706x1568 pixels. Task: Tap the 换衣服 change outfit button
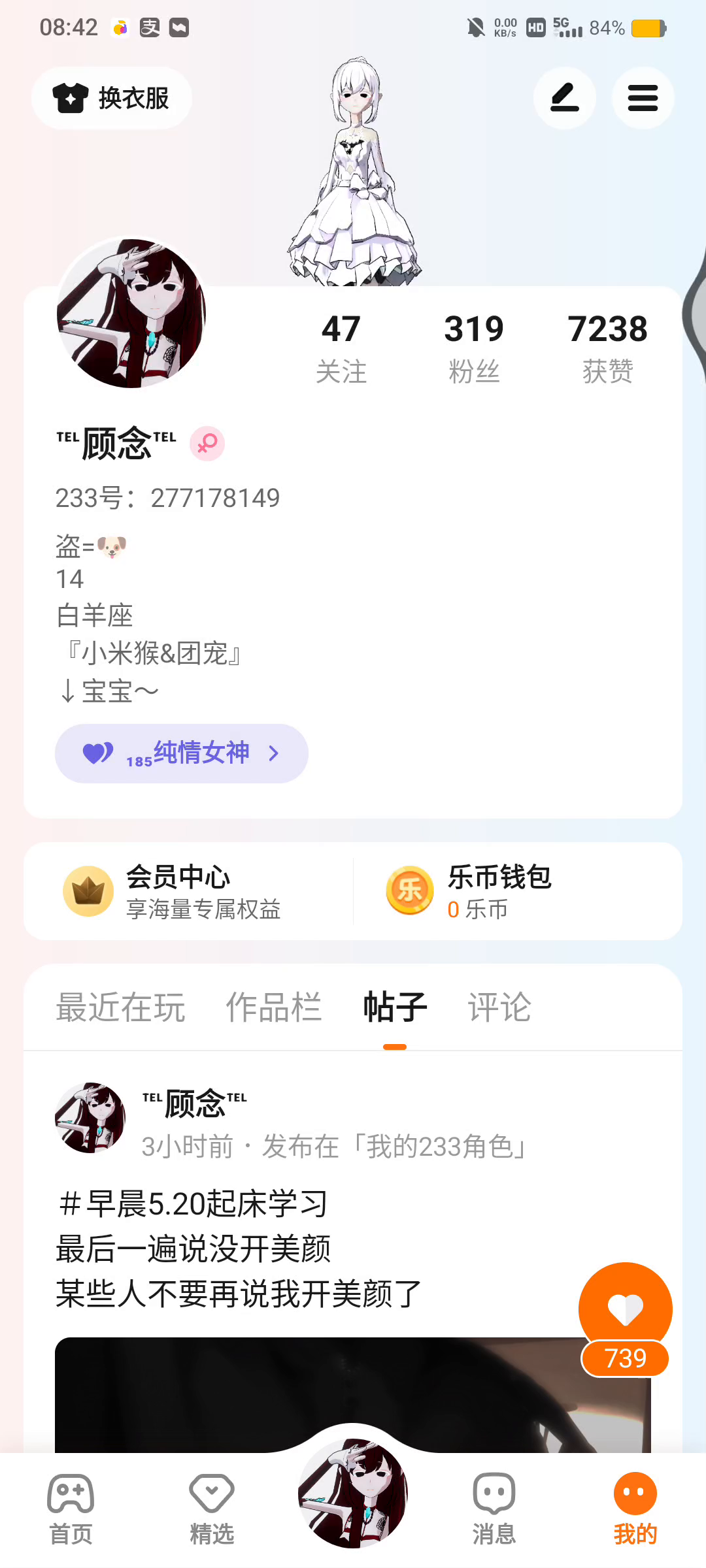pyautogui.click(x=112, y=99)
